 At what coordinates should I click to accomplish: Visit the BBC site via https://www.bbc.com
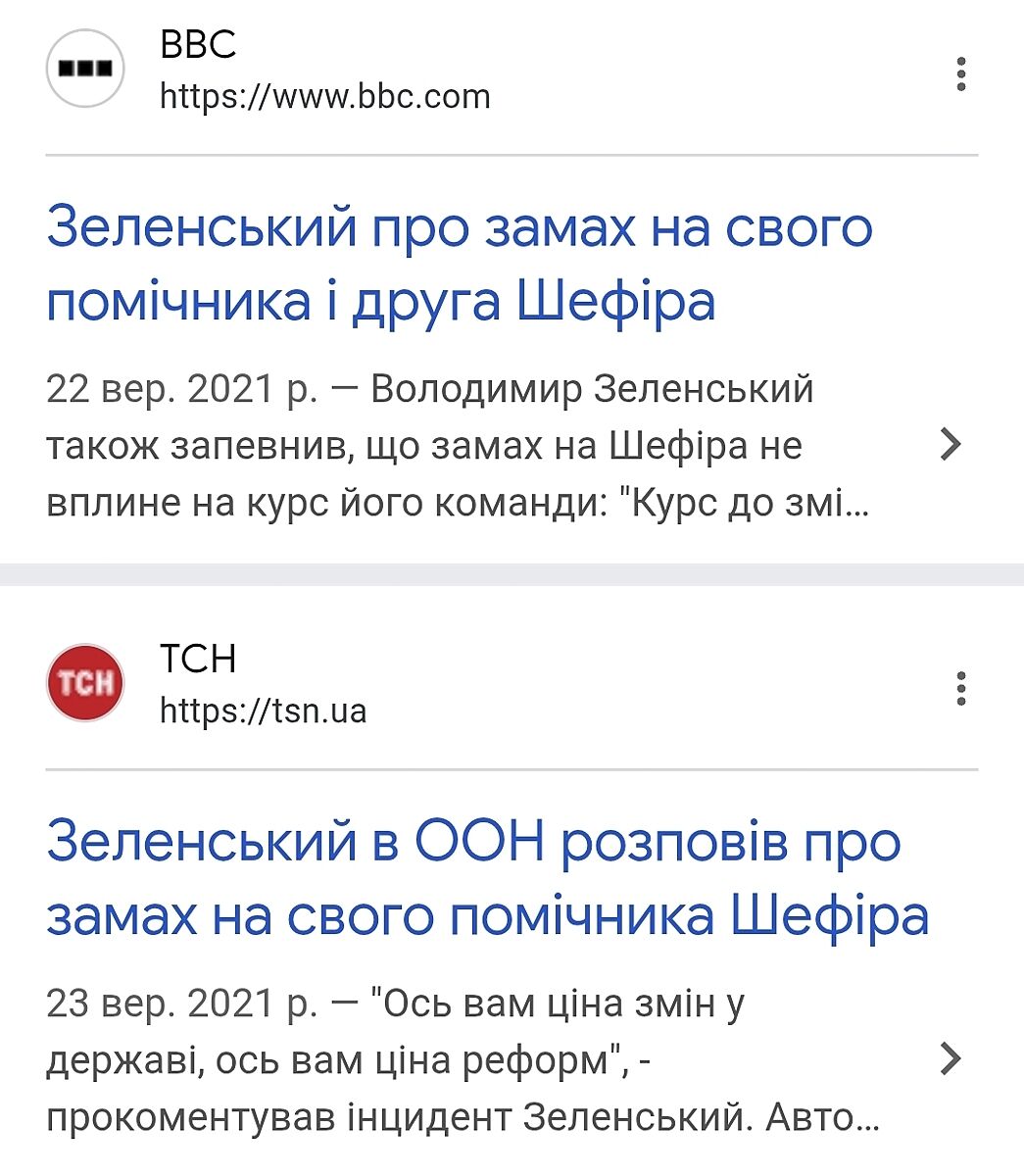pos(324,97)
